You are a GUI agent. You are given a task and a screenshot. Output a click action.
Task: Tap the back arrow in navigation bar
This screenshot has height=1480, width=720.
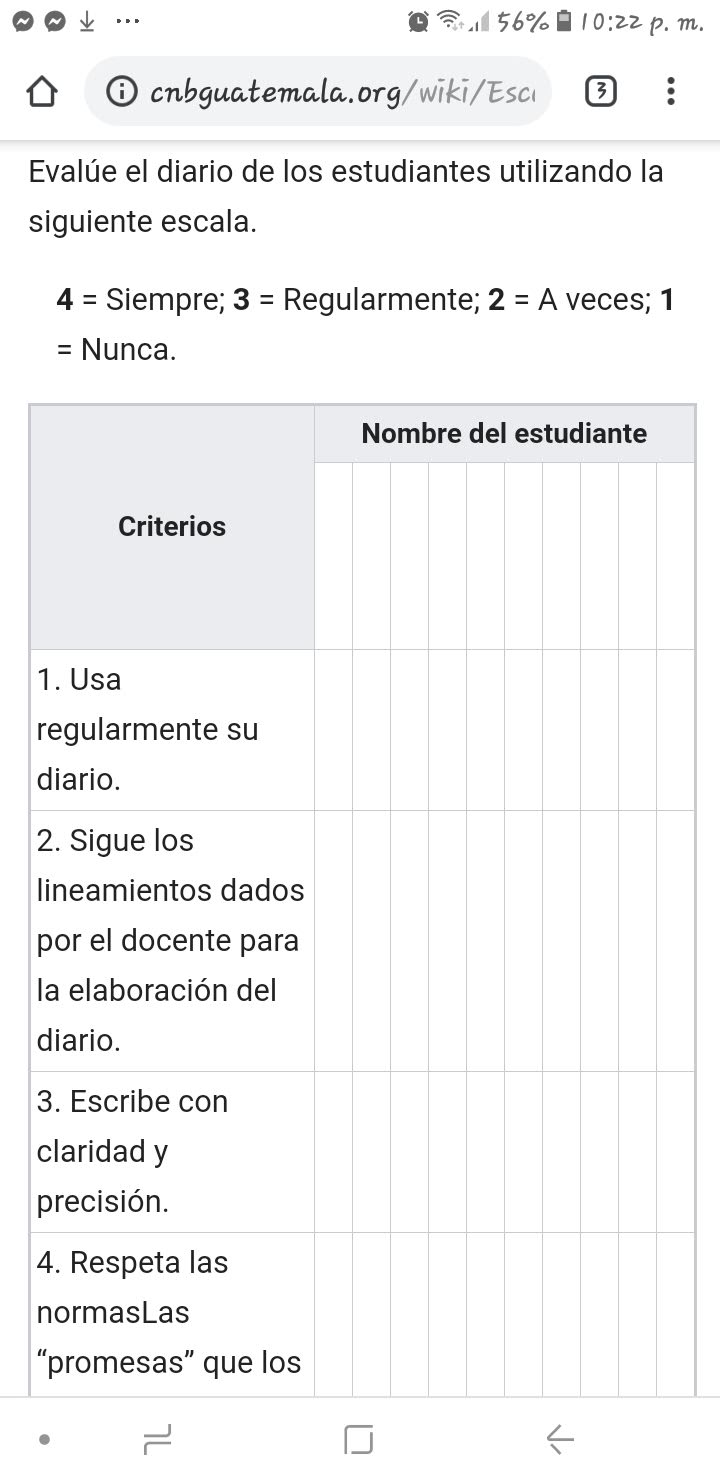(559, 1438)
